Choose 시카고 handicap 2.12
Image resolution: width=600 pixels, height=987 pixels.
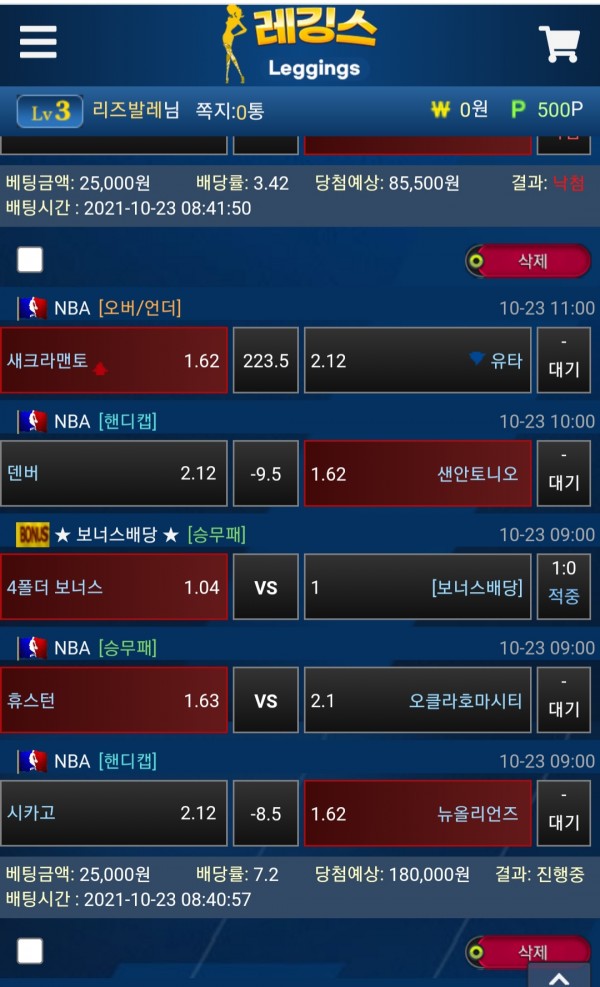pyautogui.click(x=114, y=813)
